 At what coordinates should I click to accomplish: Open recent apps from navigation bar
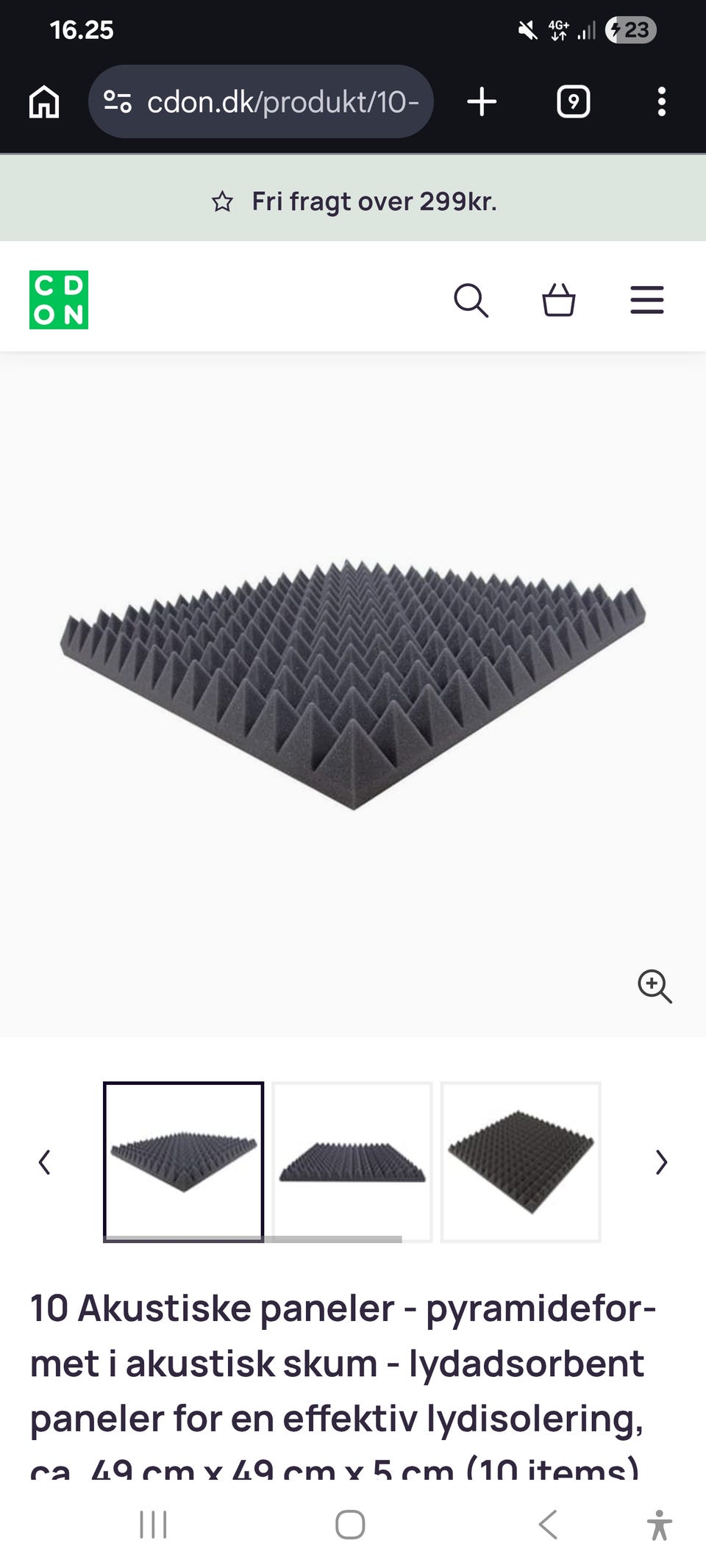click(154, 1525)
